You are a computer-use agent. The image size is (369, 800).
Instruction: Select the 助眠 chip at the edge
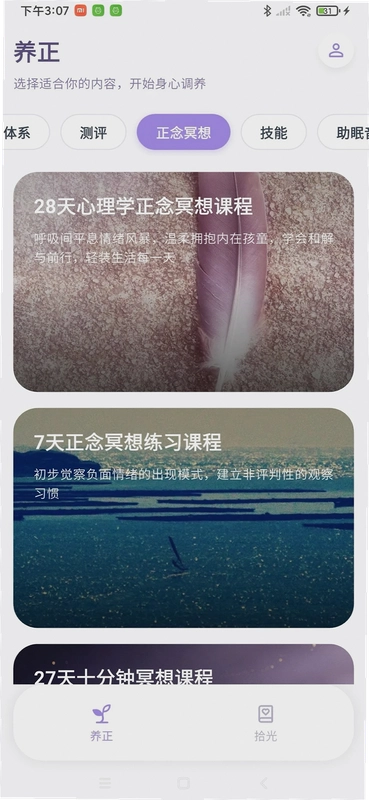(x=343, y=133)
